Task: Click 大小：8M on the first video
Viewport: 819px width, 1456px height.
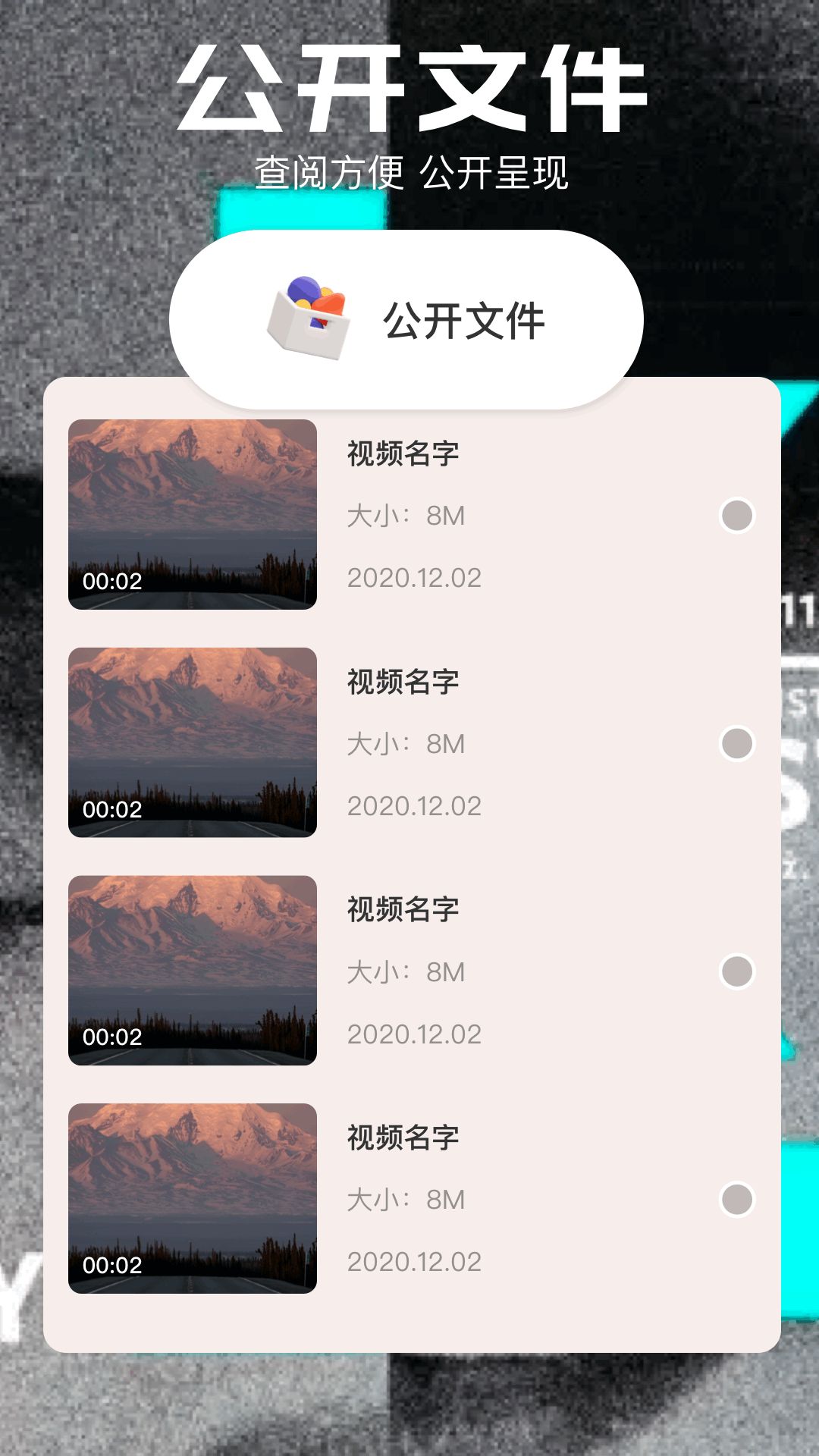Action: pos(406,516)
